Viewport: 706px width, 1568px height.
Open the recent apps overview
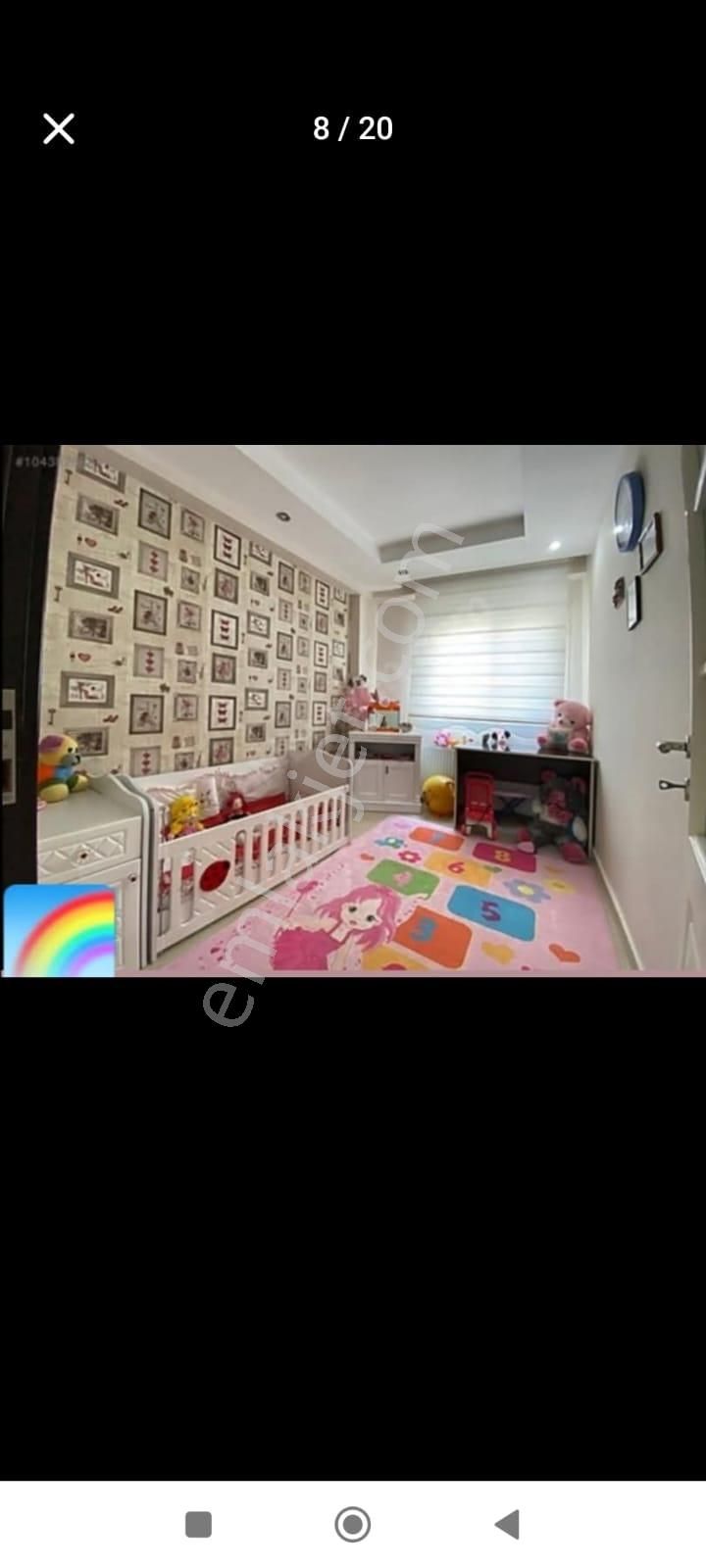tap(199, 1524)
